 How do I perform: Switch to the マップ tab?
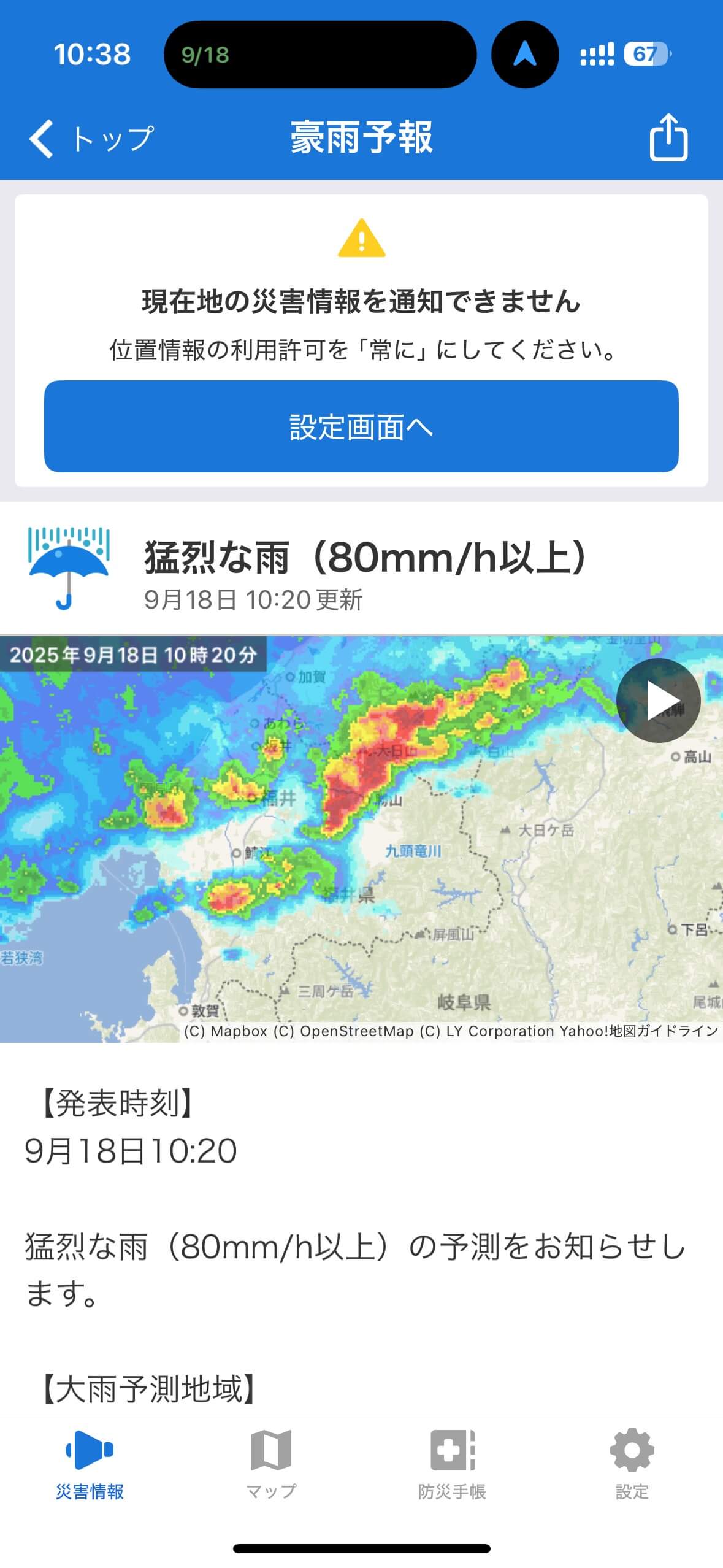tap(270, 1463)
